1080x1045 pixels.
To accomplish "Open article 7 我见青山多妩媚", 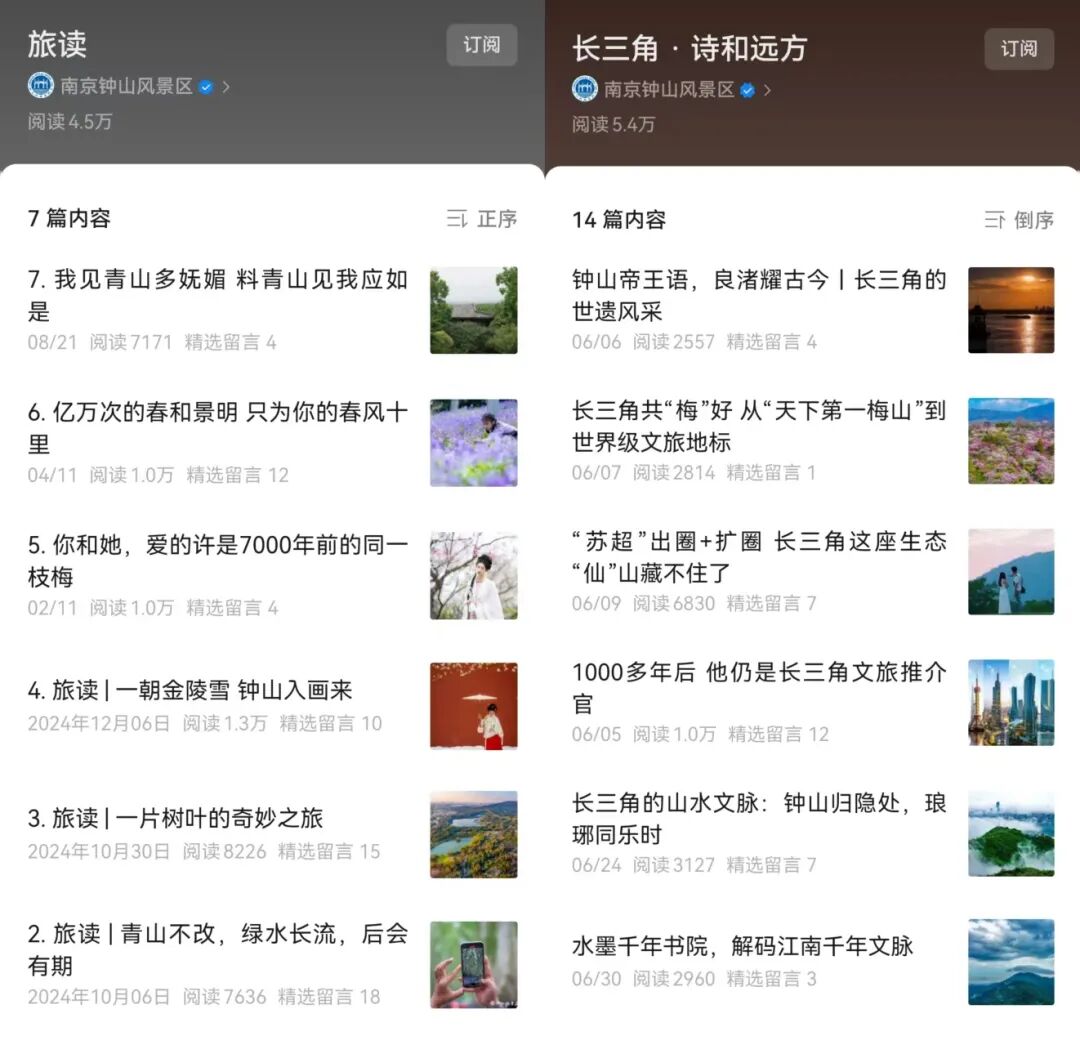I will click(x=218, y=295).
